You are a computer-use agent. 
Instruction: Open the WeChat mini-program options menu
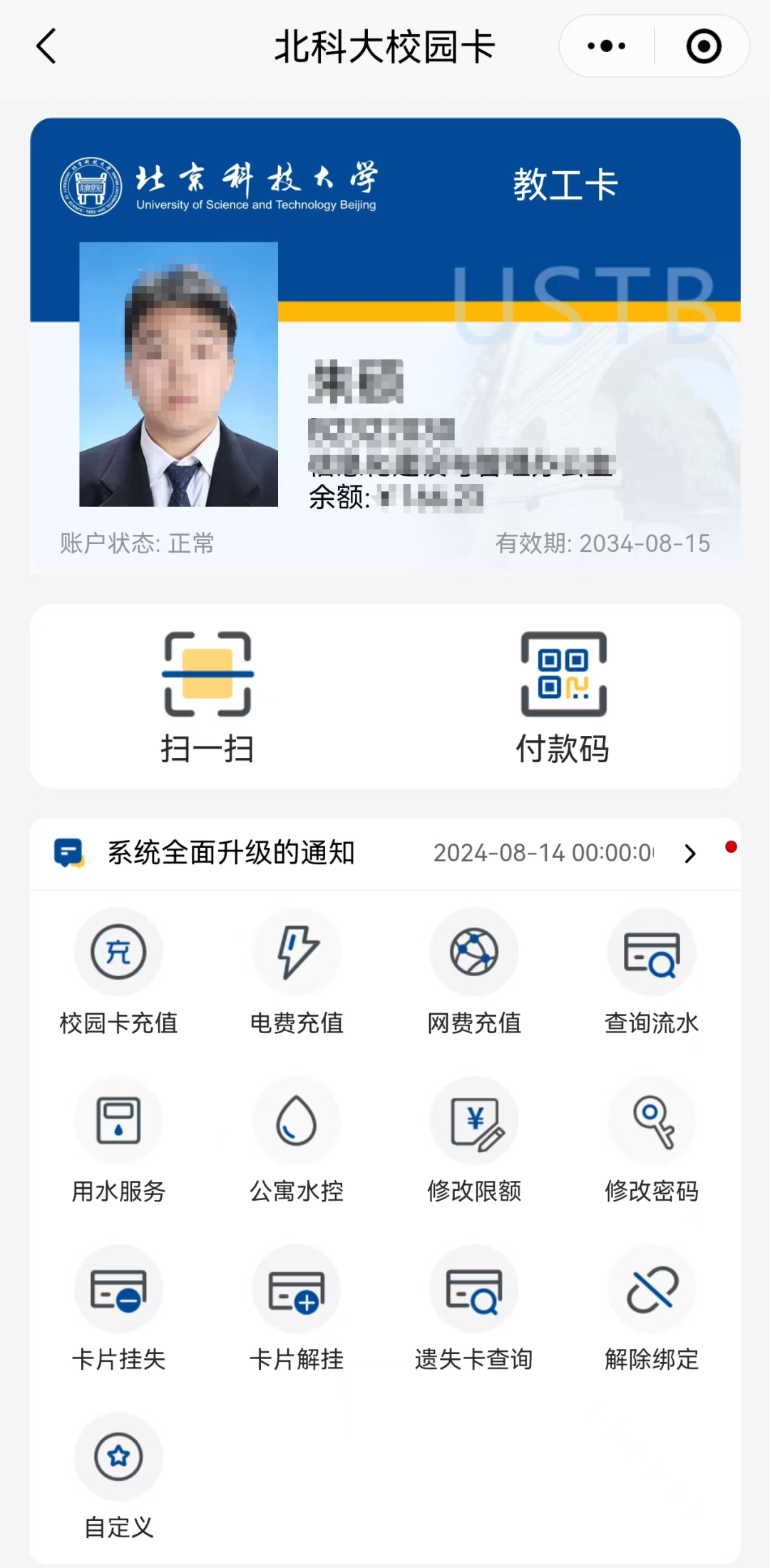tap(605, 46)
